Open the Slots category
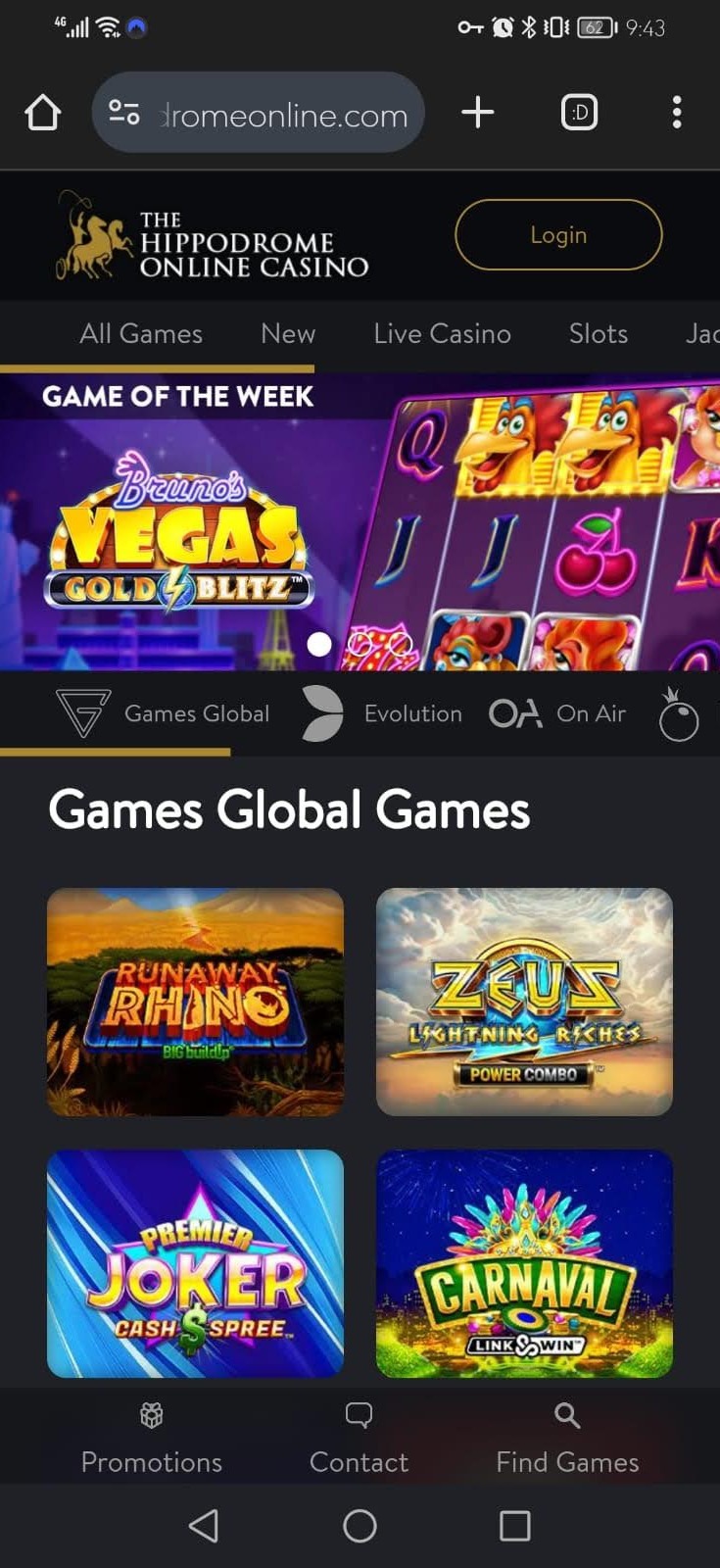Image resolution: width=720 pixels, height=1568 pixels. [598, 334]
